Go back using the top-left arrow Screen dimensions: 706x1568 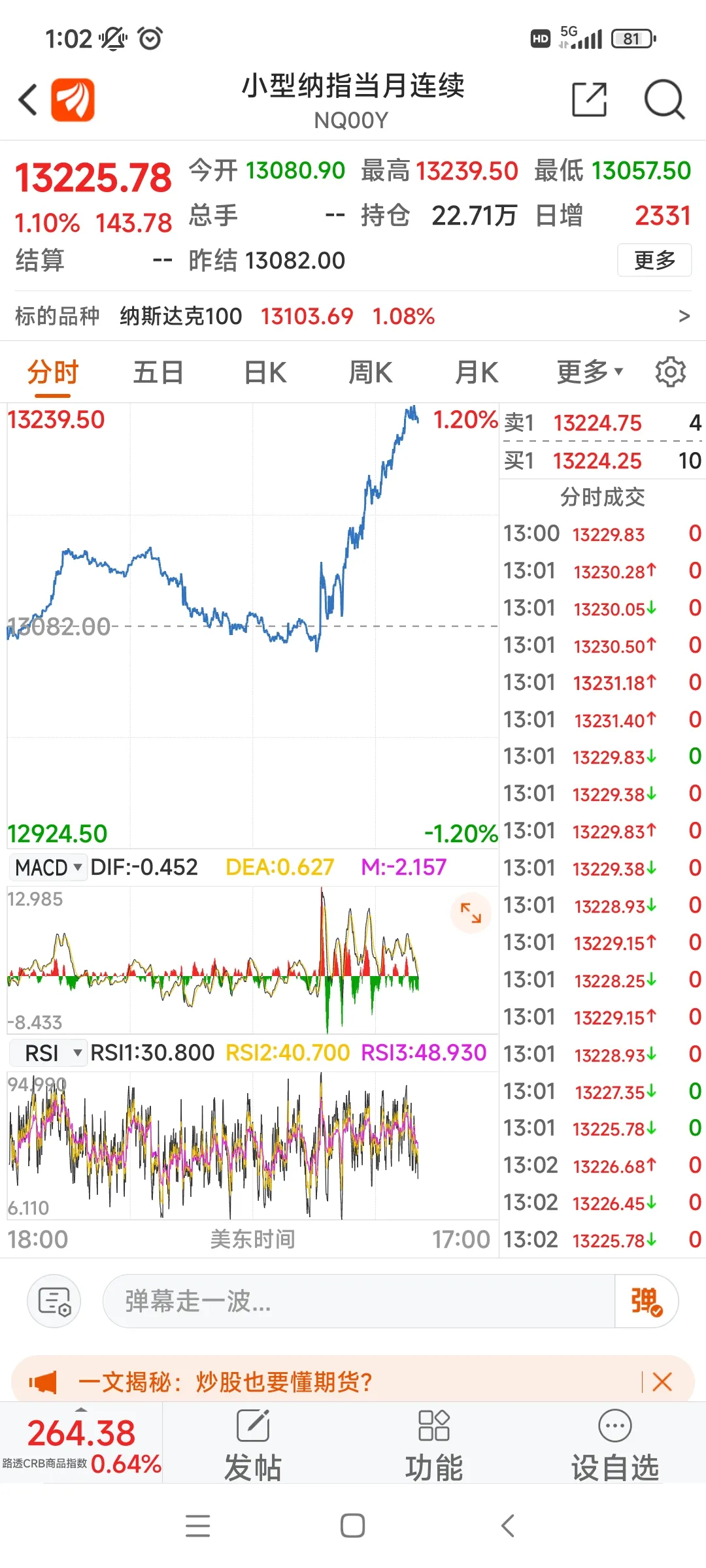click(27, 100)
